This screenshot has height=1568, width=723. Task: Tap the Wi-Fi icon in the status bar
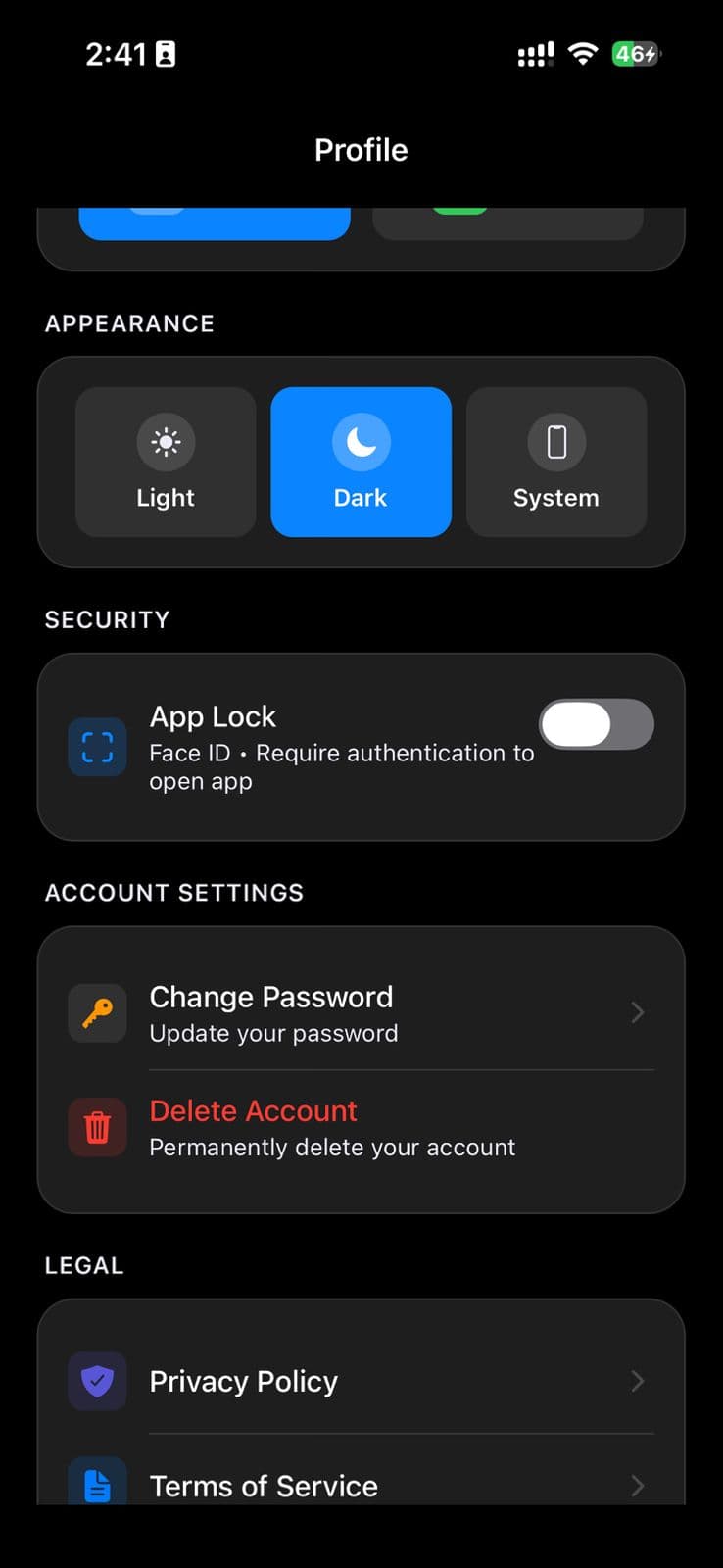coord(581,54)
